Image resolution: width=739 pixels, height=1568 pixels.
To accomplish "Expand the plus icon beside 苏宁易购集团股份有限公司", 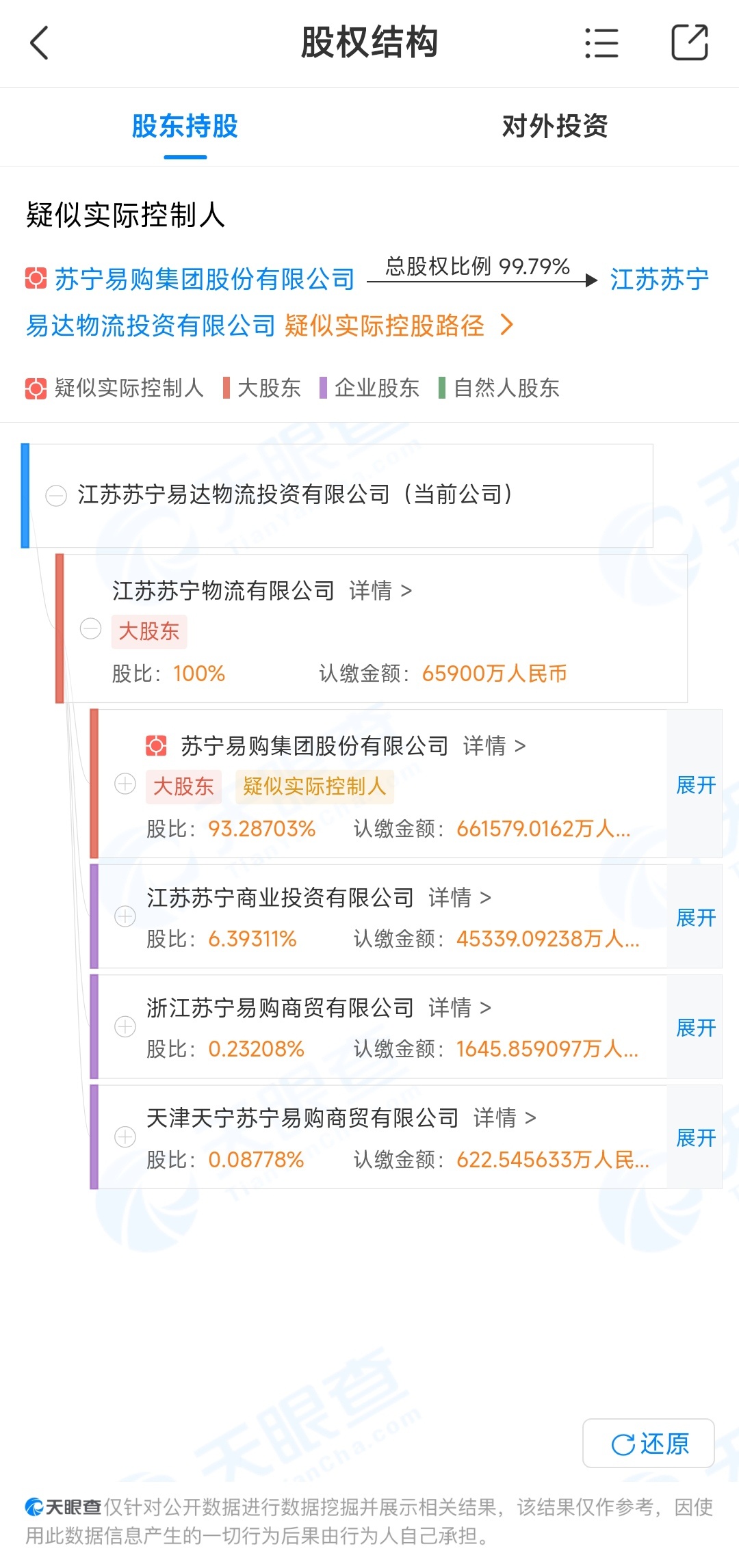I will pos(125,784).
